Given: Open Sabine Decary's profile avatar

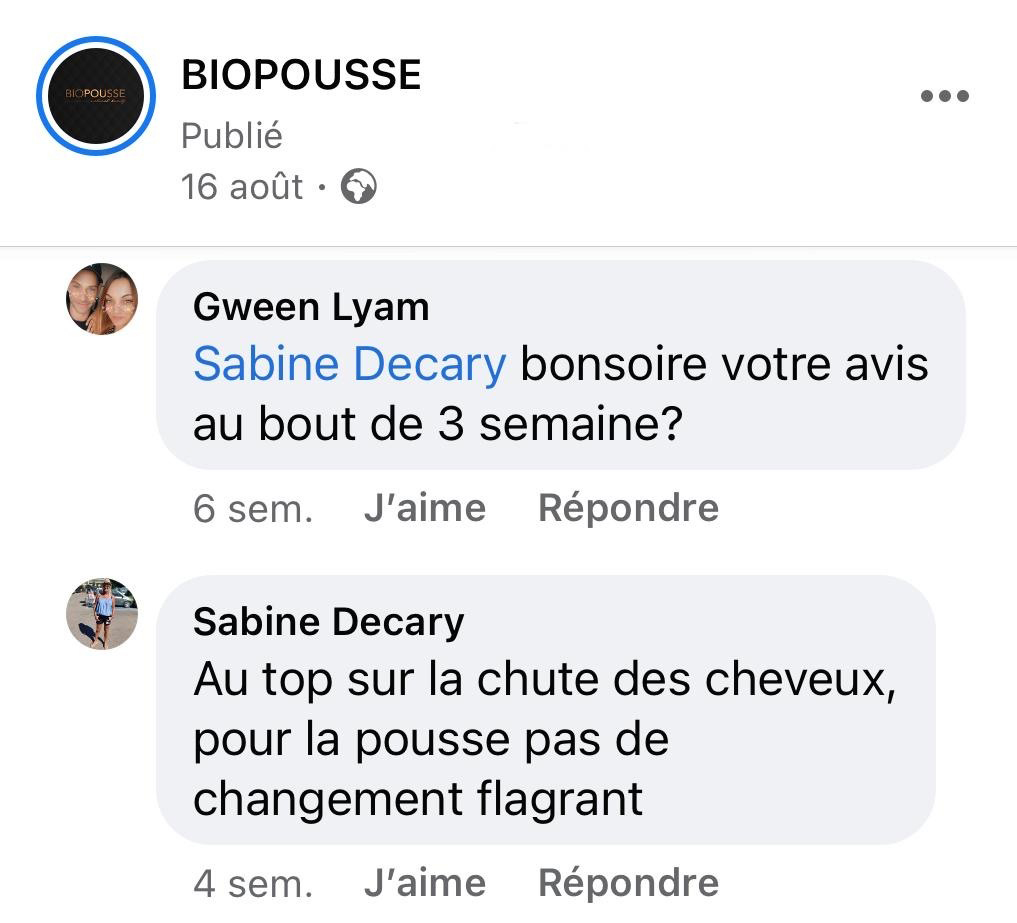Looking at the screenshot, I should click(102, 614).
